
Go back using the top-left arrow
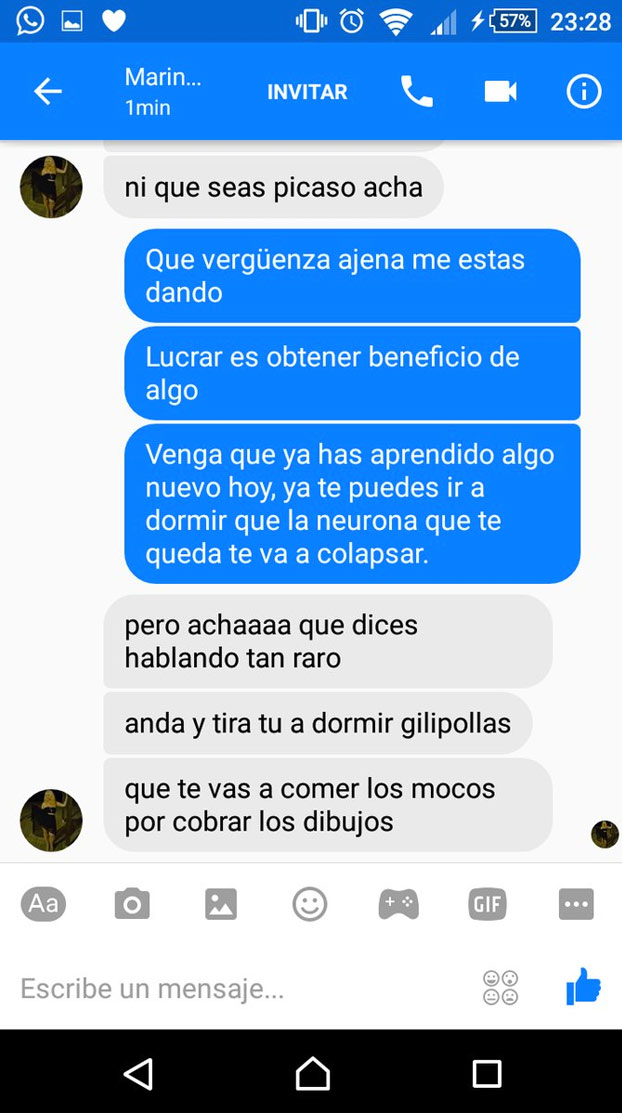(x=48, y=92)
